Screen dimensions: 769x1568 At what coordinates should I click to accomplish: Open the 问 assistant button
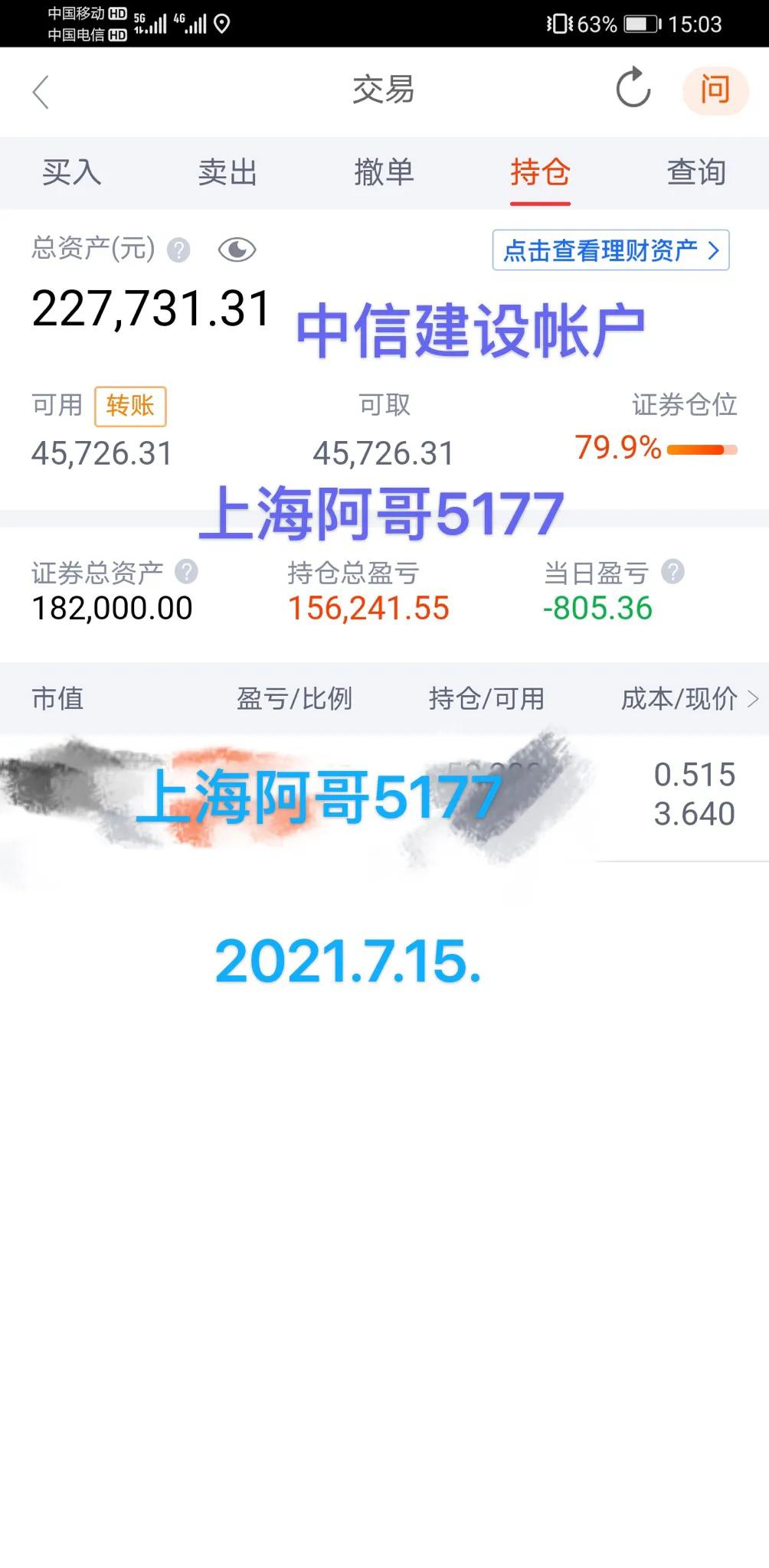point(715,90)
